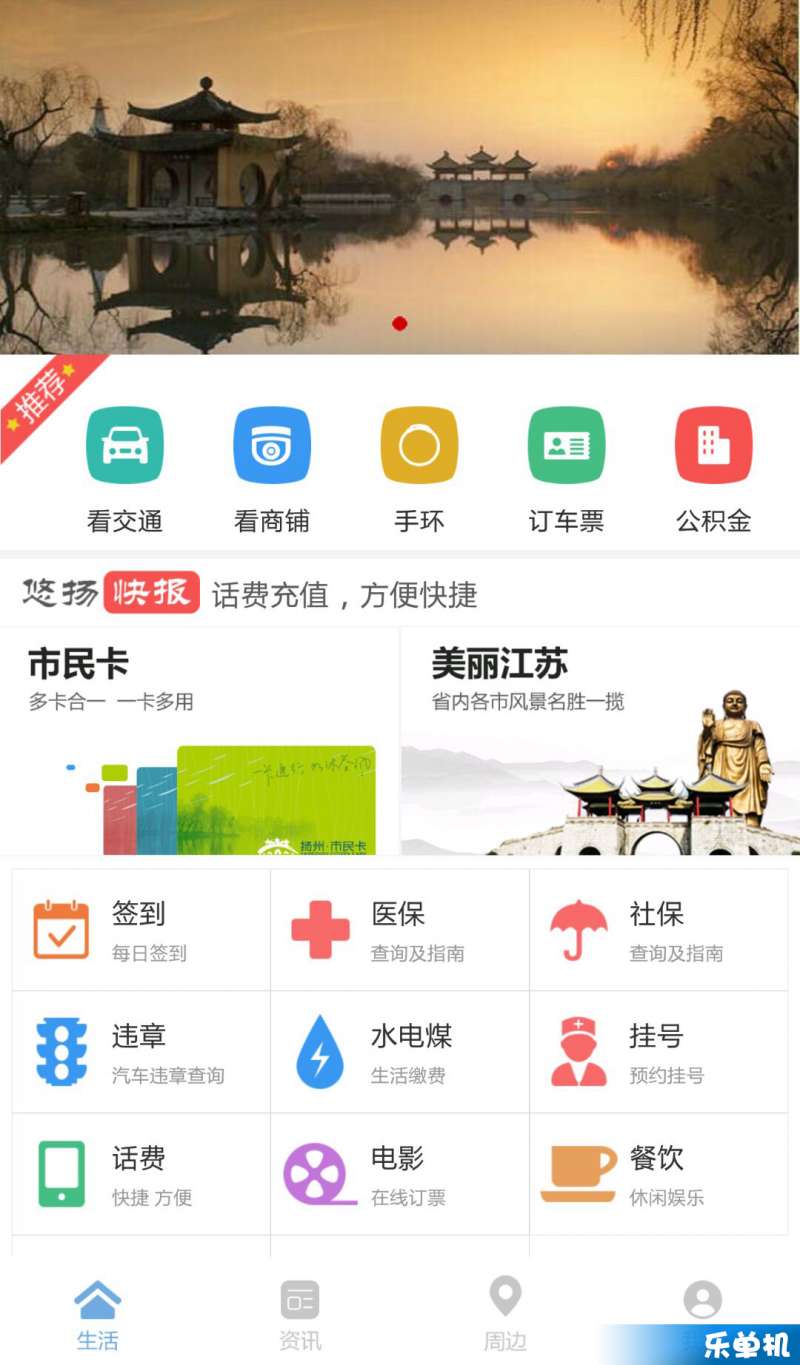Viewport: 800px width, 1365px height.
Task: Open 话费 phone top-up
Action: pos(141,1174)
